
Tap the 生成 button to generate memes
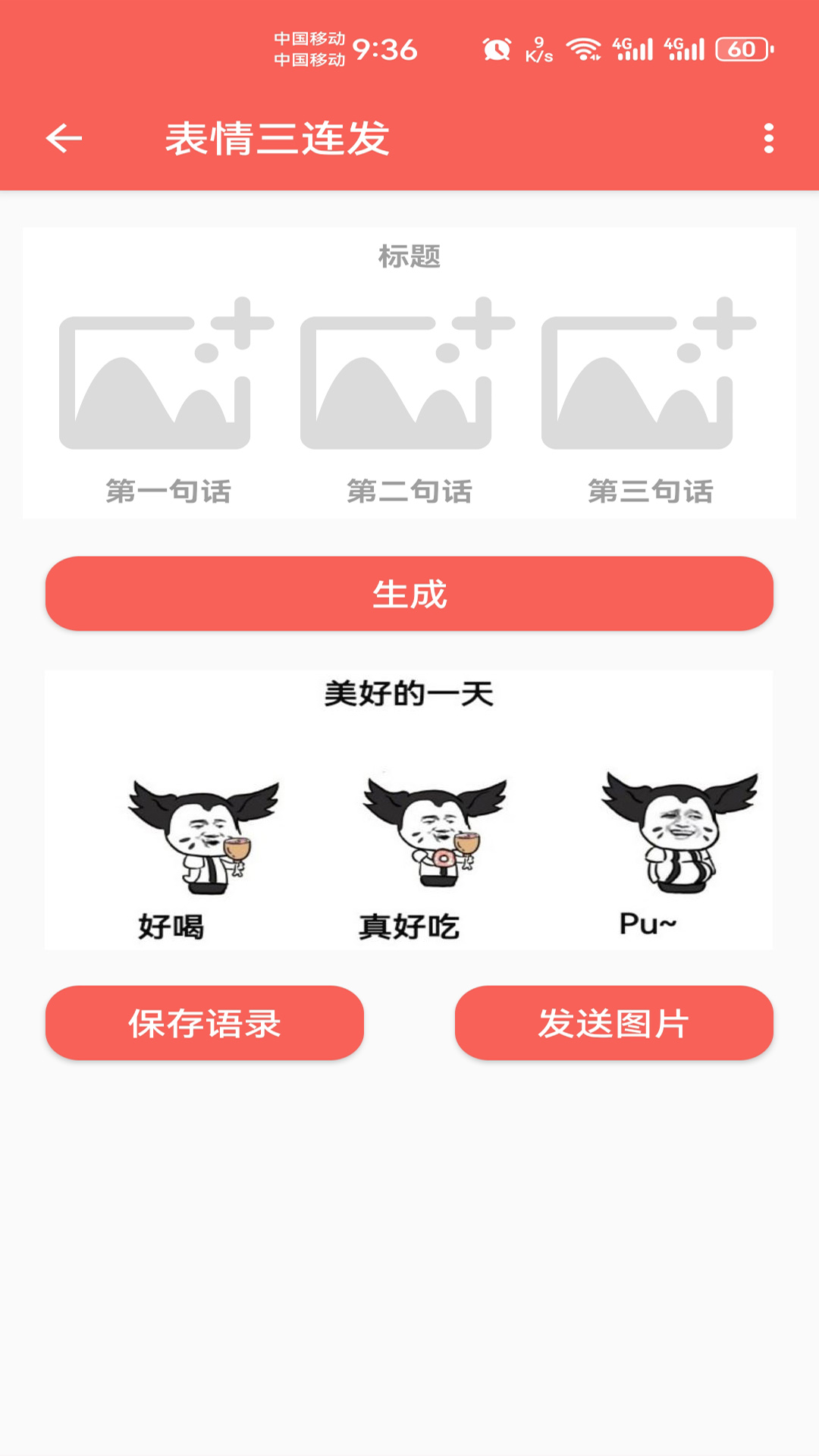pos(409,595)
